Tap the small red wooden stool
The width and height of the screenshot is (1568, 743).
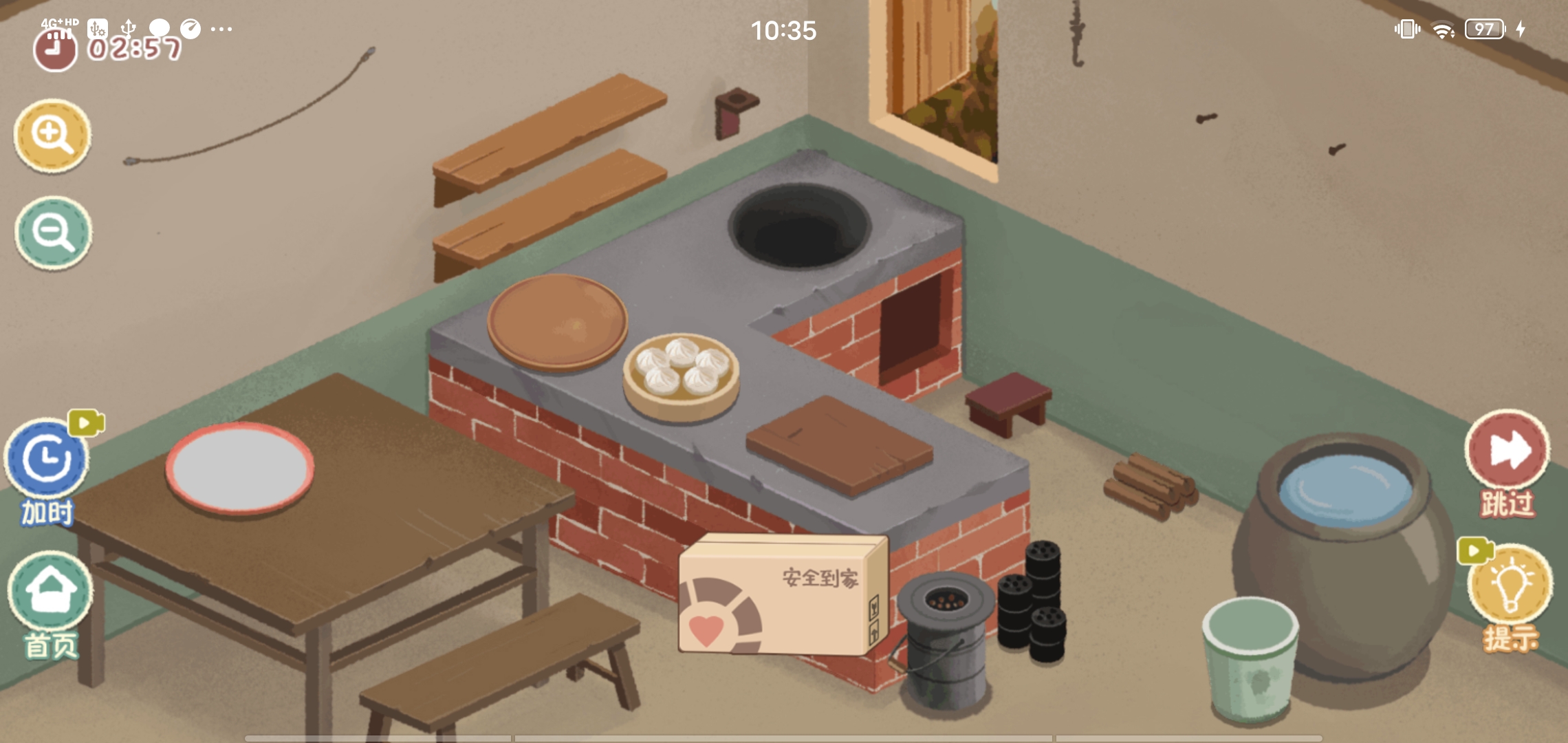[x=1008, y=402]
